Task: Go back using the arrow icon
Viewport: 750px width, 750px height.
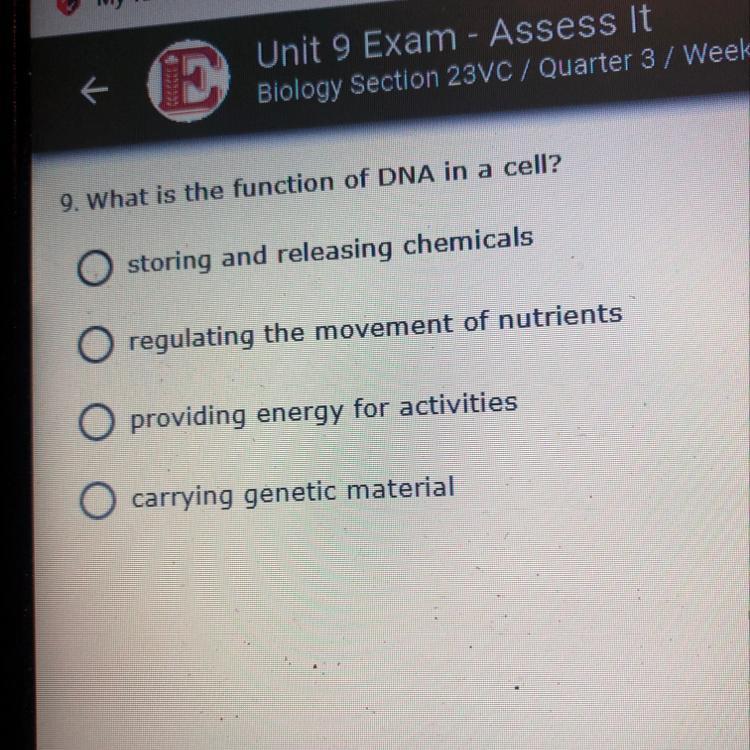Action: (93, 91)
